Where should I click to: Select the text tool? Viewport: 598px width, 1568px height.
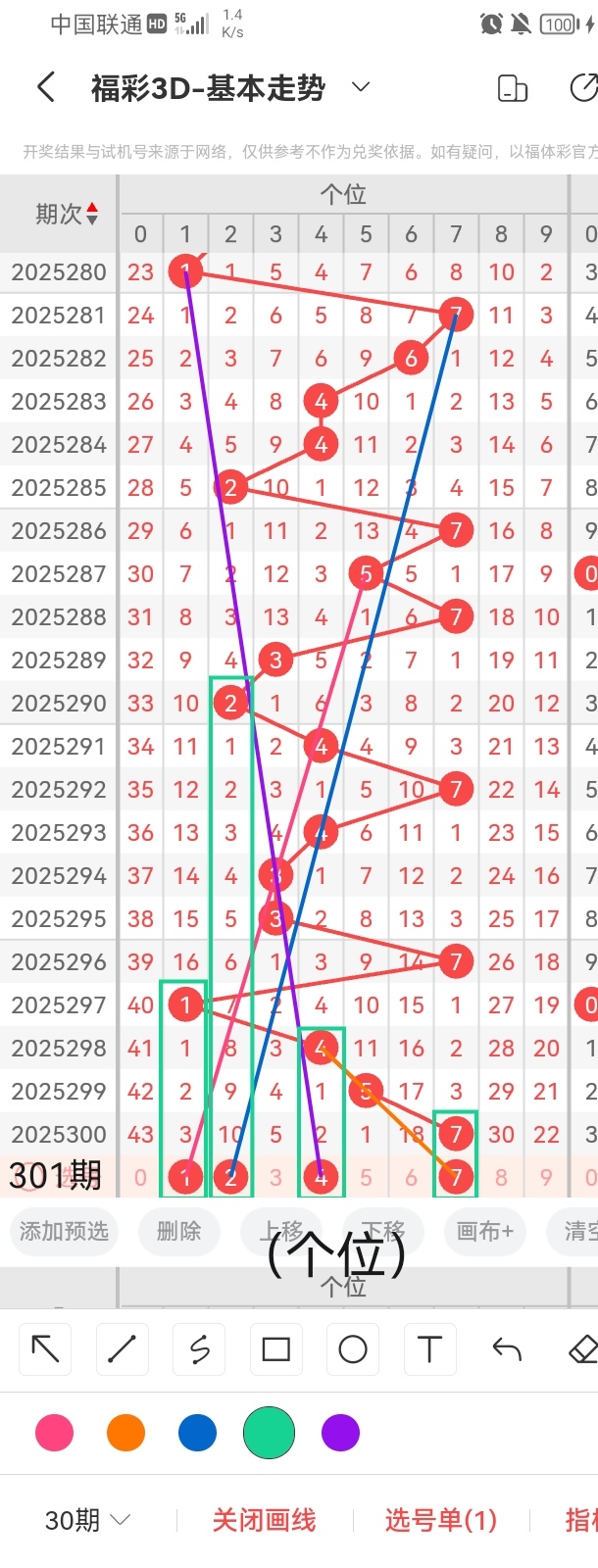(429, 1349)
